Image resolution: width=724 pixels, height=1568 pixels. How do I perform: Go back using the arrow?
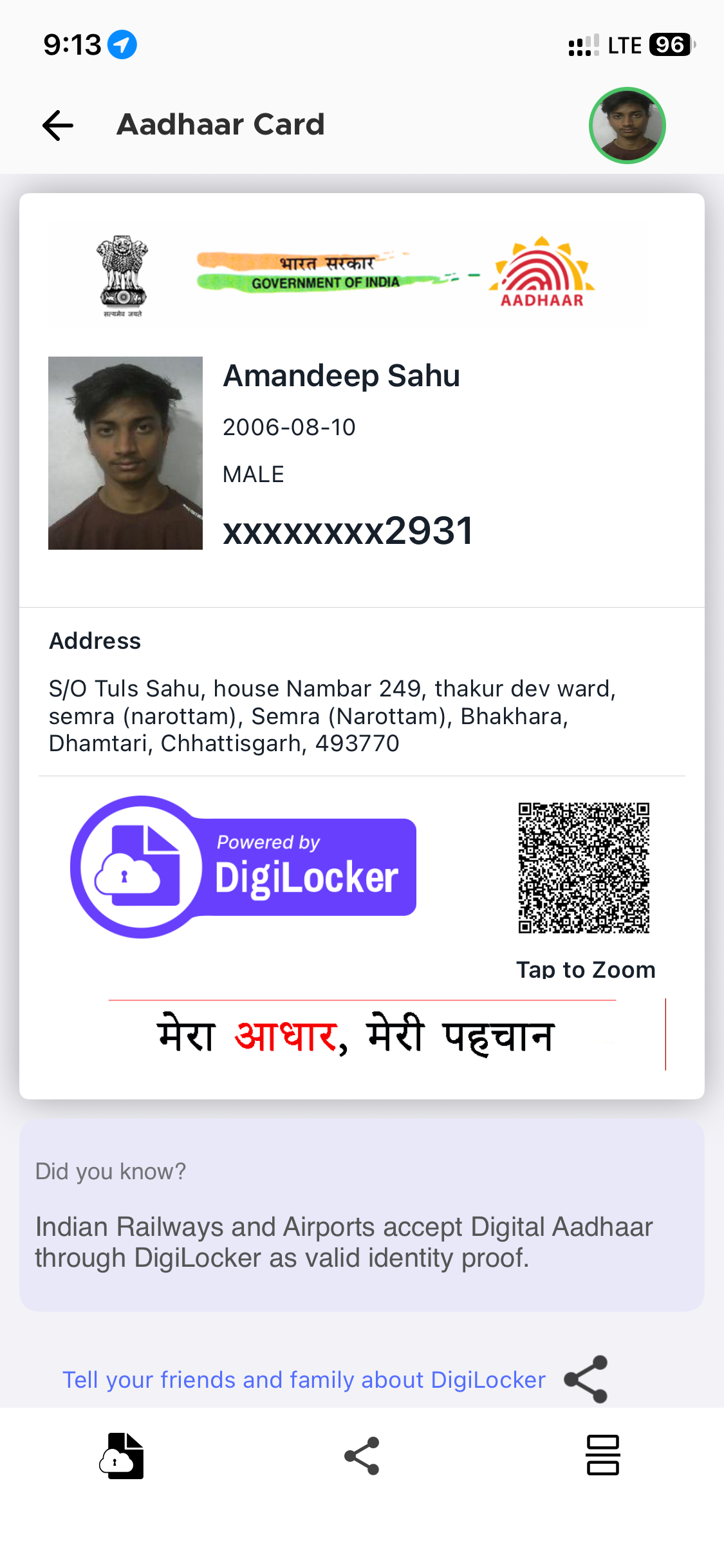click(58, 125)
